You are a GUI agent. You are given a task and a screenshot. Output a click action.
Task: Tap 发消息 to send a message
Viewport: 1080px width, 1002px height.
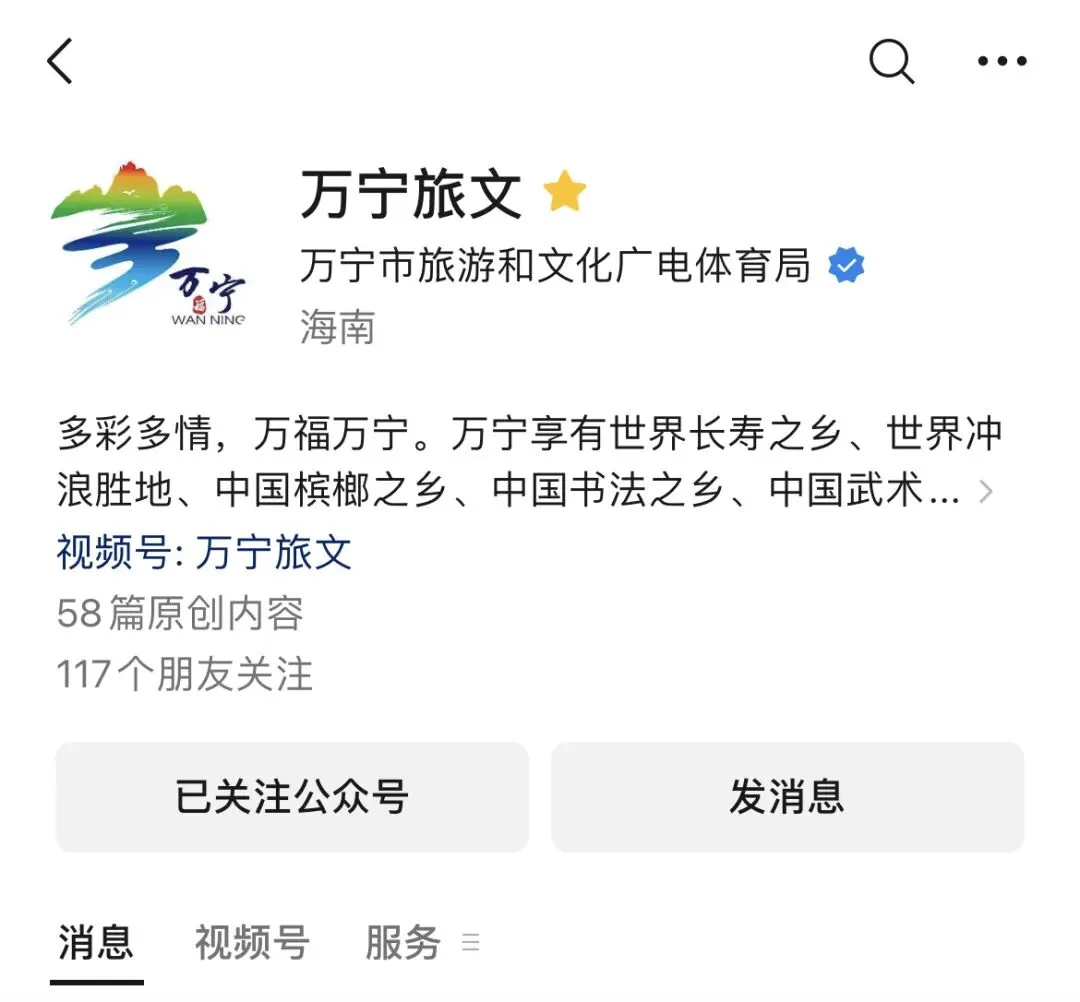coord(787,797)
